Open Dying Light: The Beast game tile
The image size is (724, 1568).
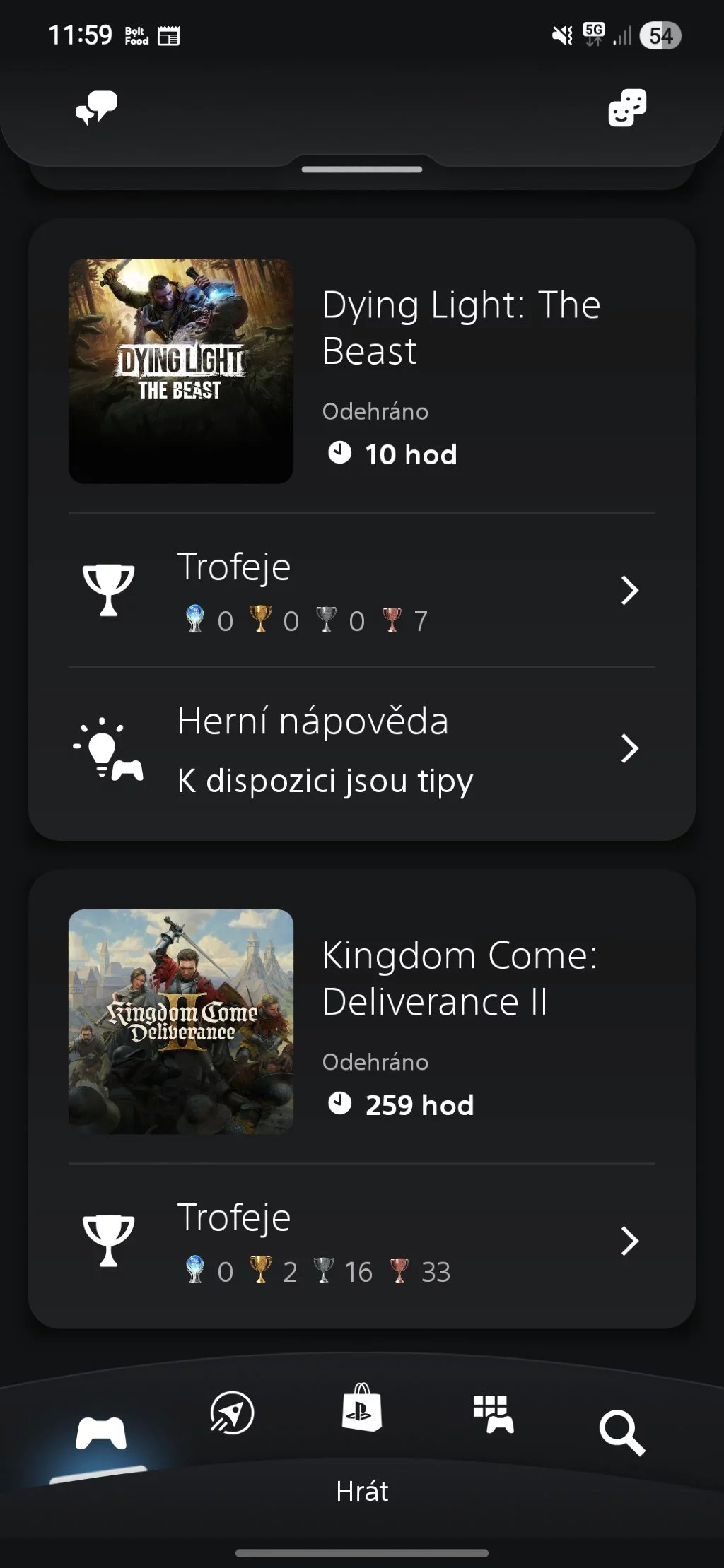coord(181,371)
